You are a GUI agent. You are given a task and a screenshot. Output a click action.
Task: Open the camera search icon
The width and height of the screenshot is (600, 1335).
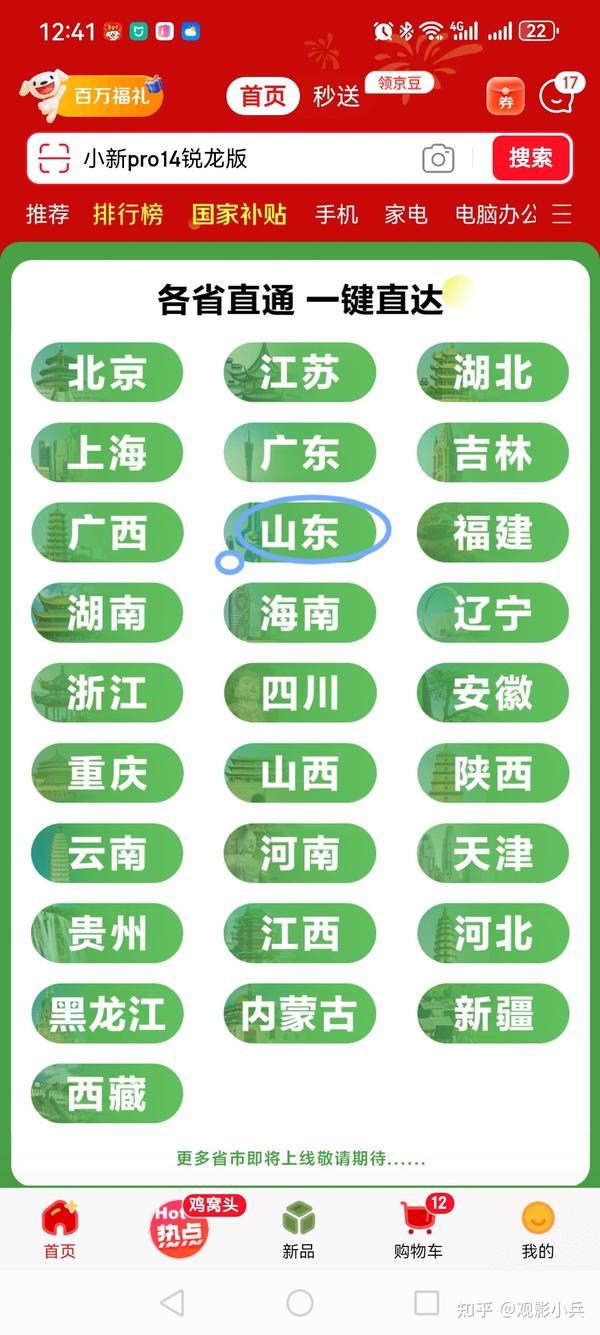[x=438, y=158]
